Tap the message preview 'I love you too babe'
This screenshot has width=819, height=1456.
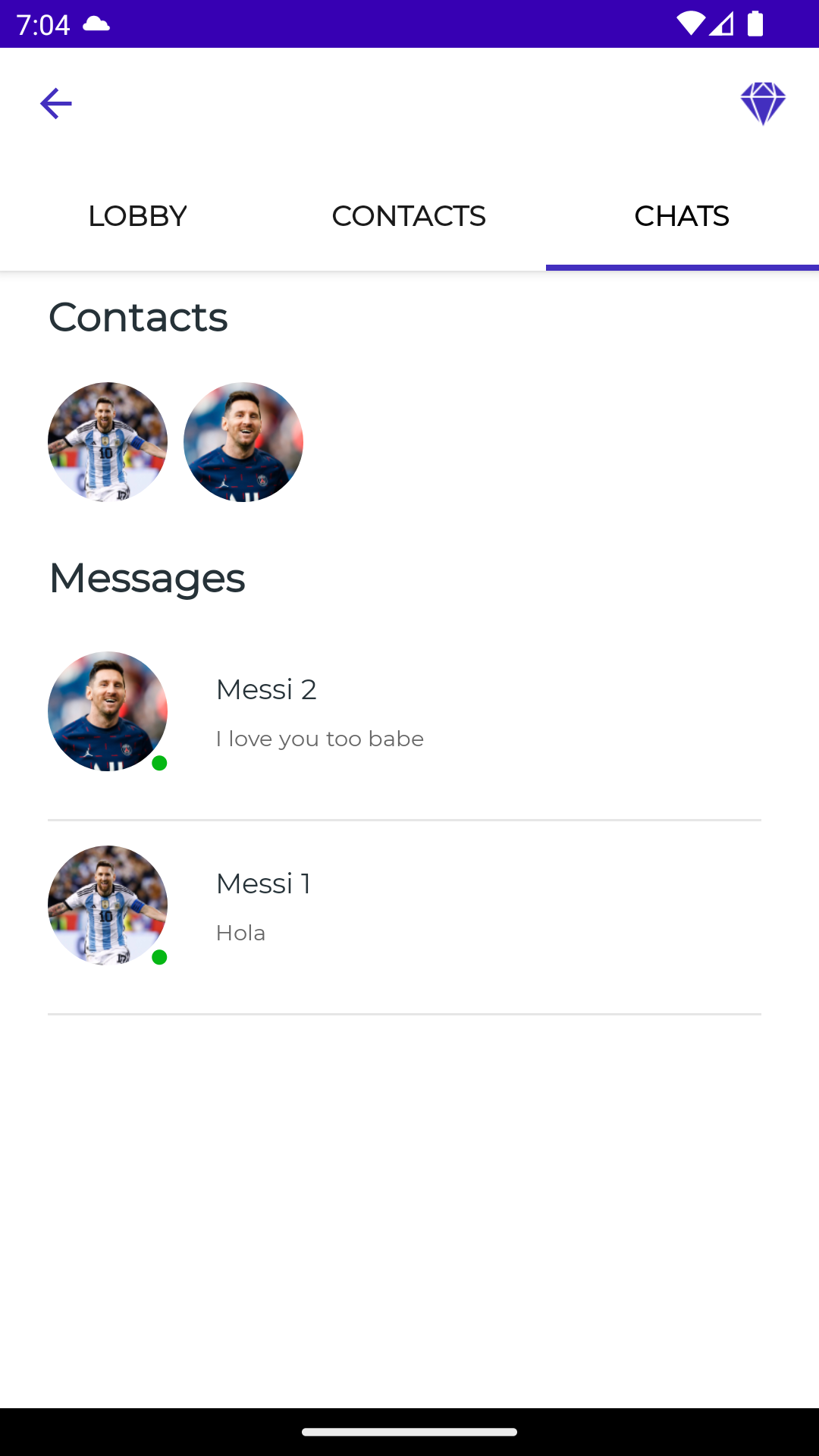[x=319, y=738]
